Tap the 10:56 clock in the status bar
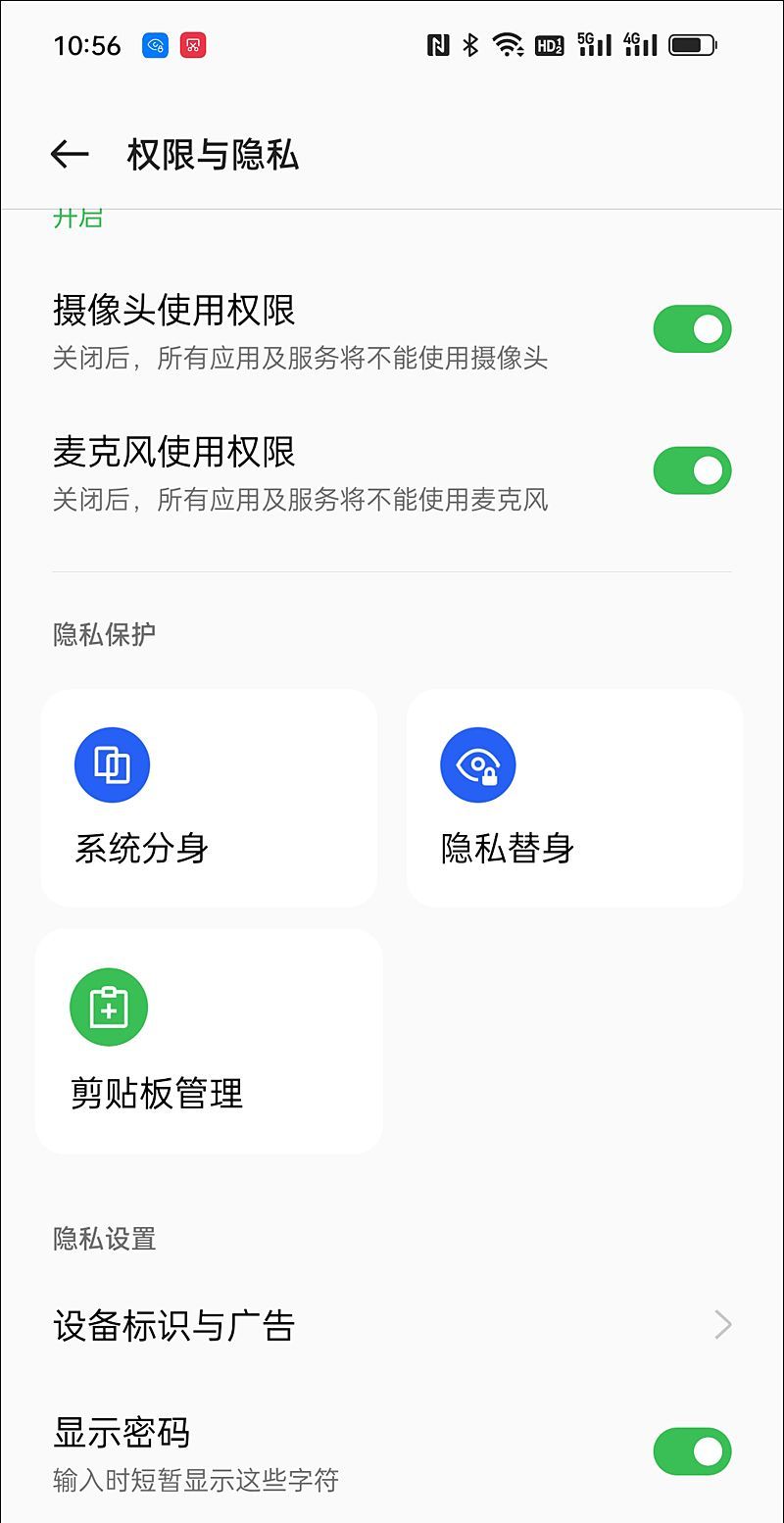The width and height of the screenshot is (784, 1523). point(89,44)
